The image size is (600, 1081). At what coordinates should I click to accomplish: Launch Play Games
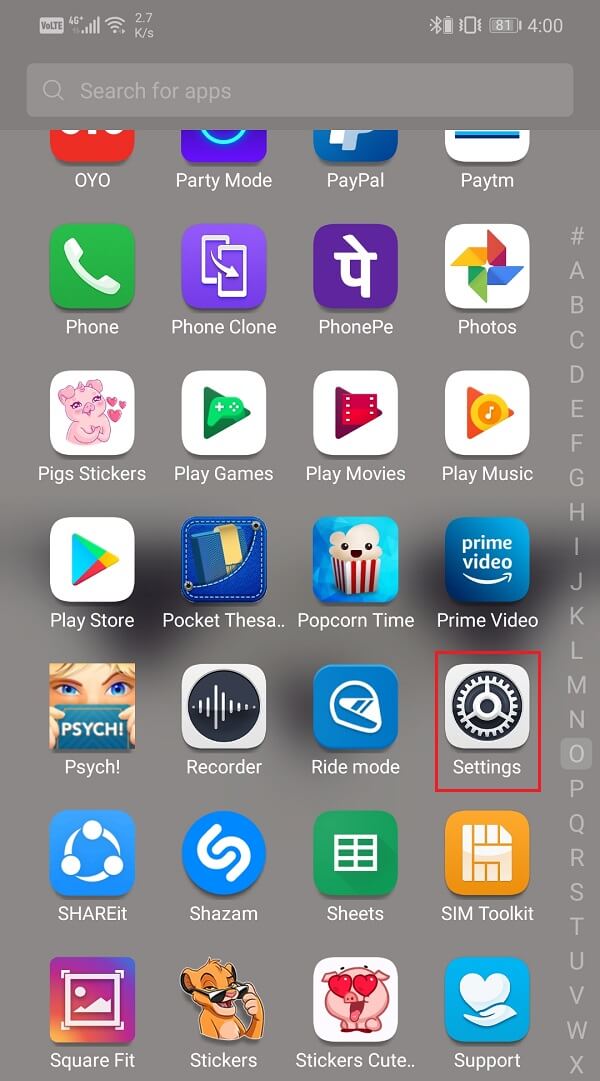click(224, 414)
